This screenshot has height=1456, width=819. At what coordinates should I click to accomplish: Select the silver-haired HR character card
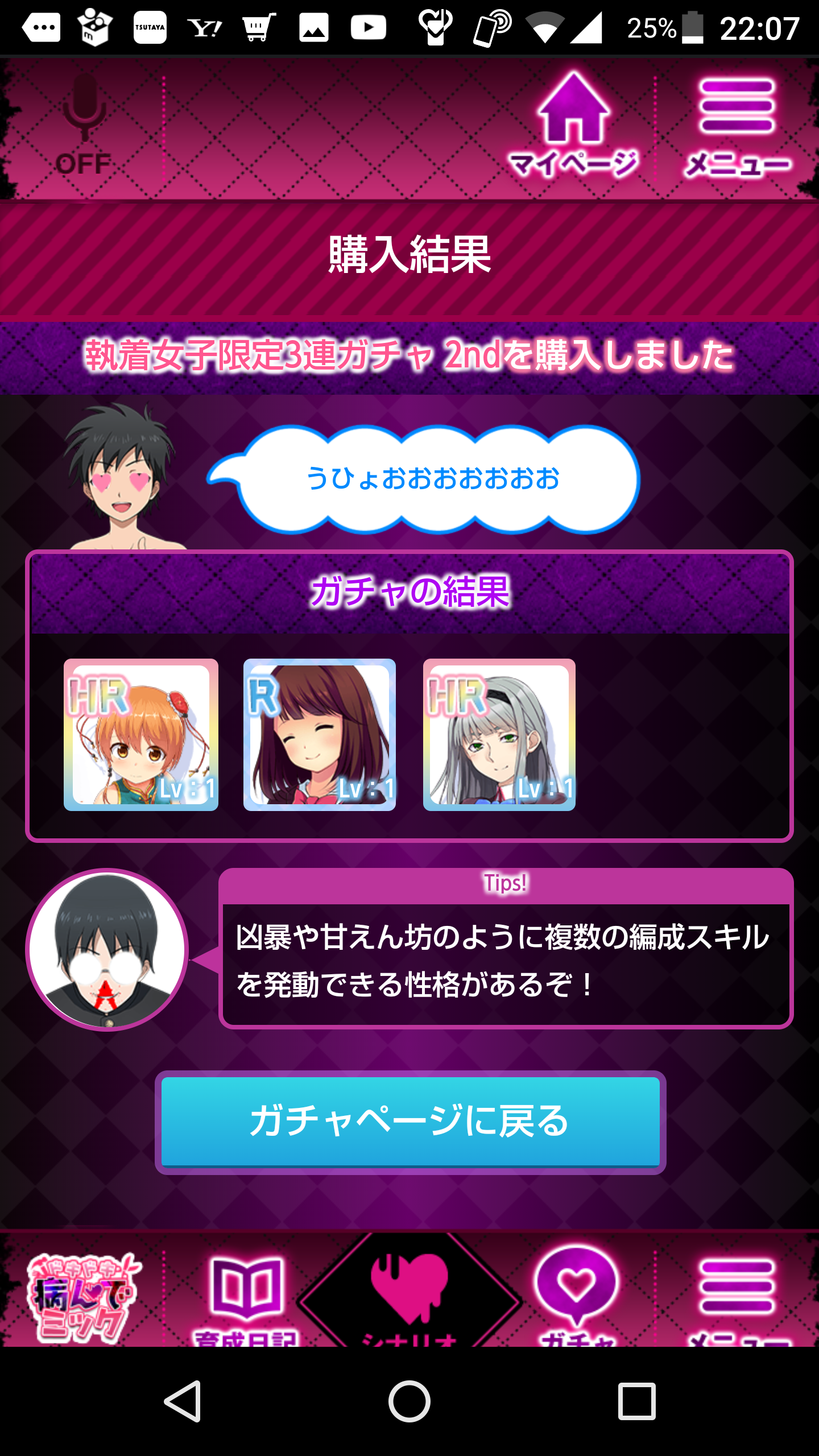coord(499,735)
